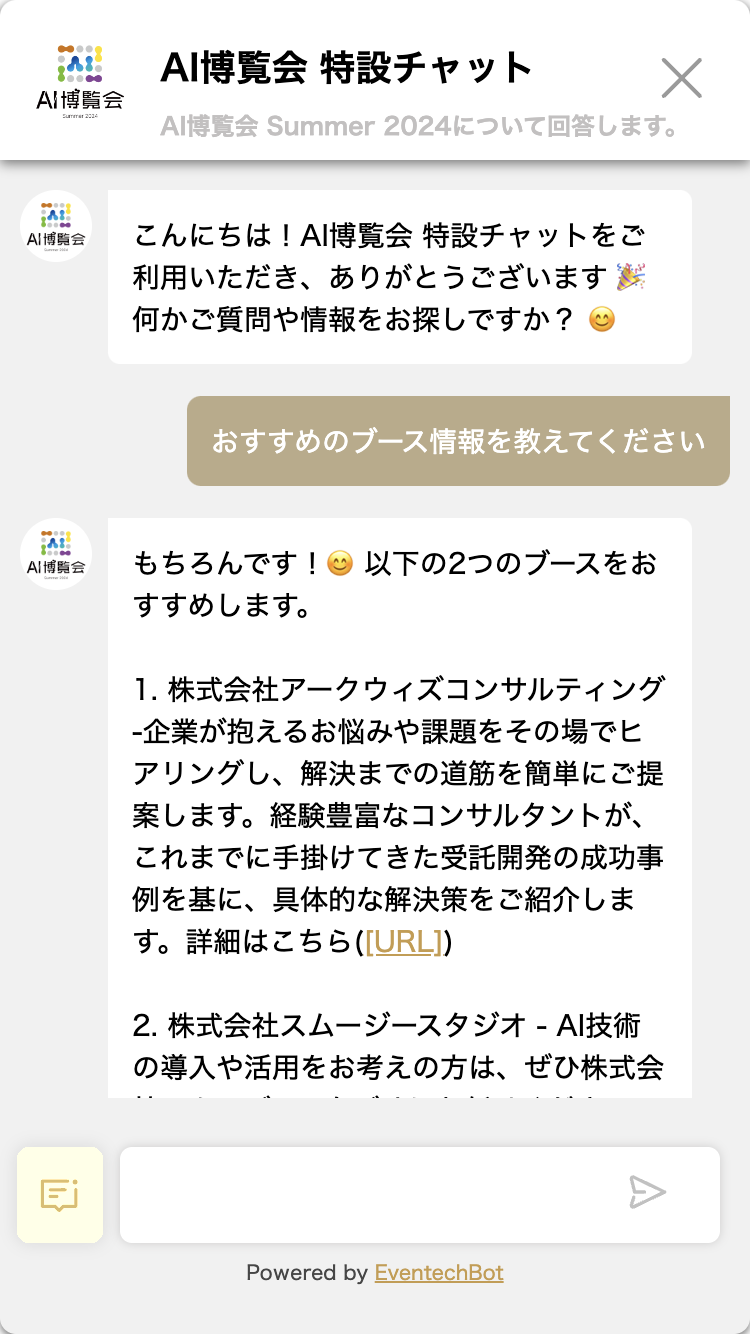Open the [URL] link for アークウィズコンサルティング
This screenshot has width=750, height=1334.
pyautogui.click(x=404, y=942)
